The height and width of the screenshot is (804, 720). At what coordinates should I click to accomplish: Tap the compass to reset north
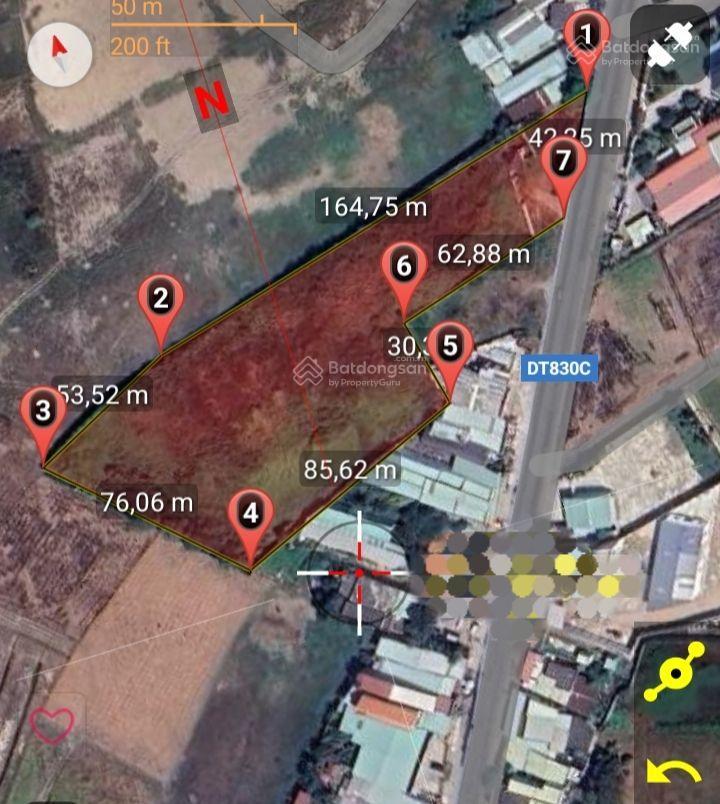click(53, 53)
